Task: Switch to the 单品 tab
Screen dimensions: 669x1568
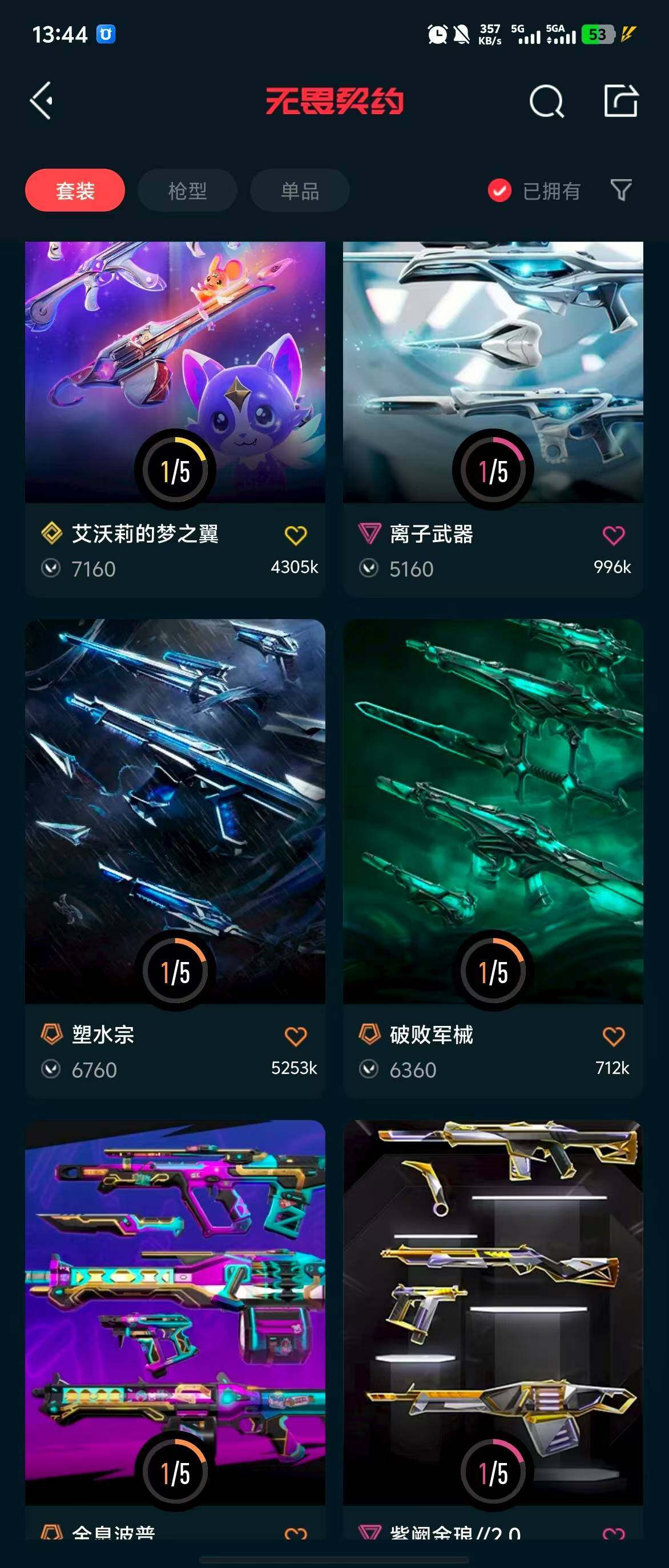Action: 300,191
